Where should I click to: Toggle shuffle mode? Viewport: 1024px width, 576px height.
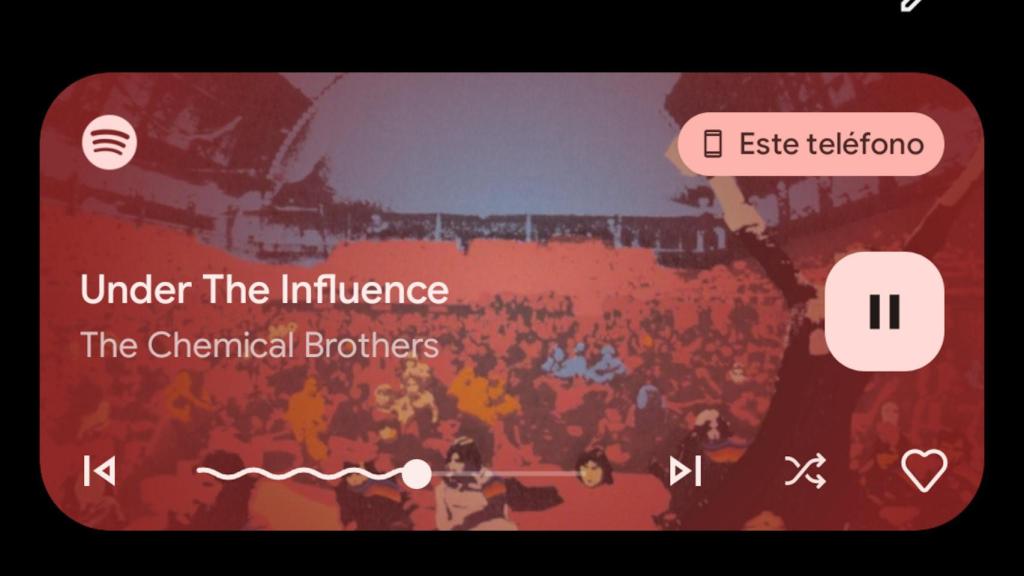(805, 470)
